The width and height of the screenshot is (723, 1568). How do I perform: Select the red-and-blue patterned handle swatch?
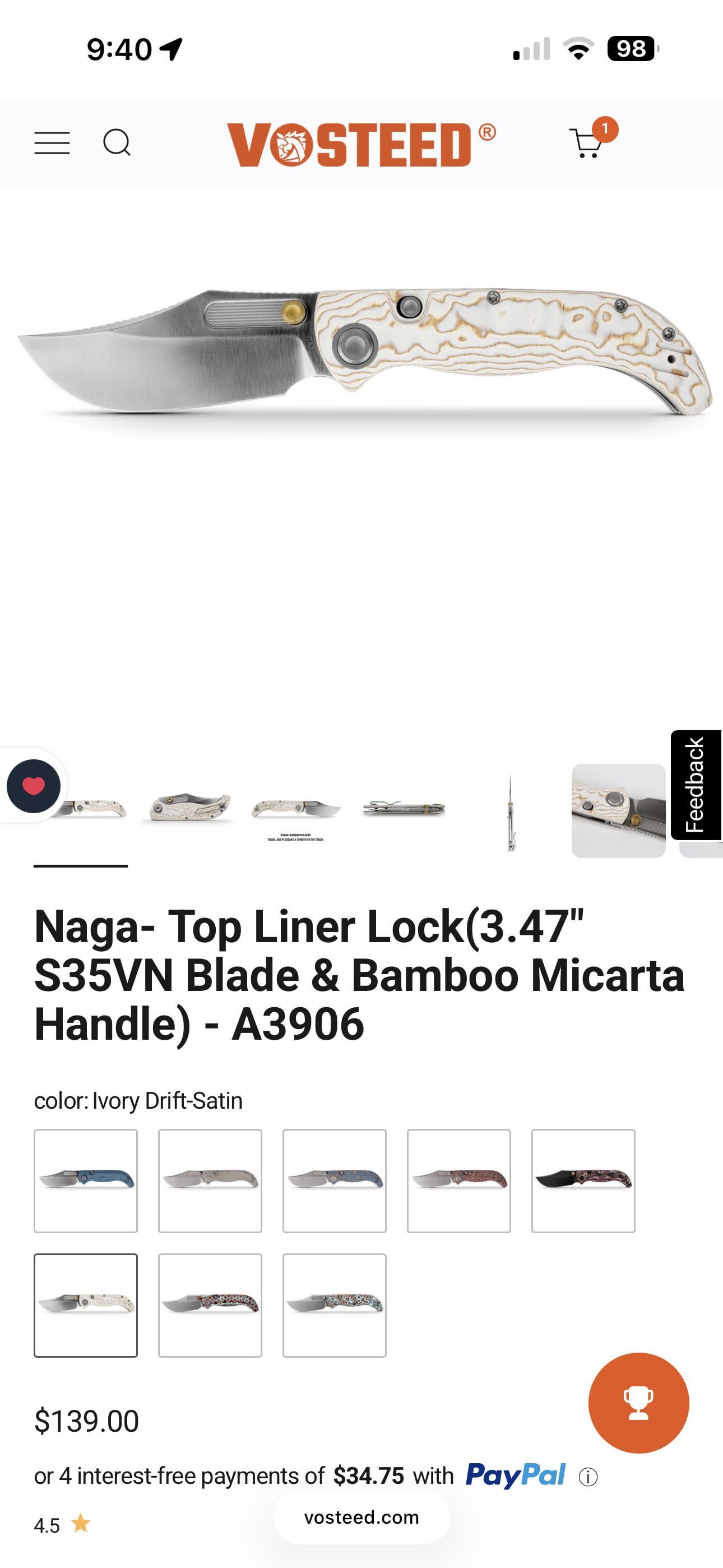[210, 1305]
